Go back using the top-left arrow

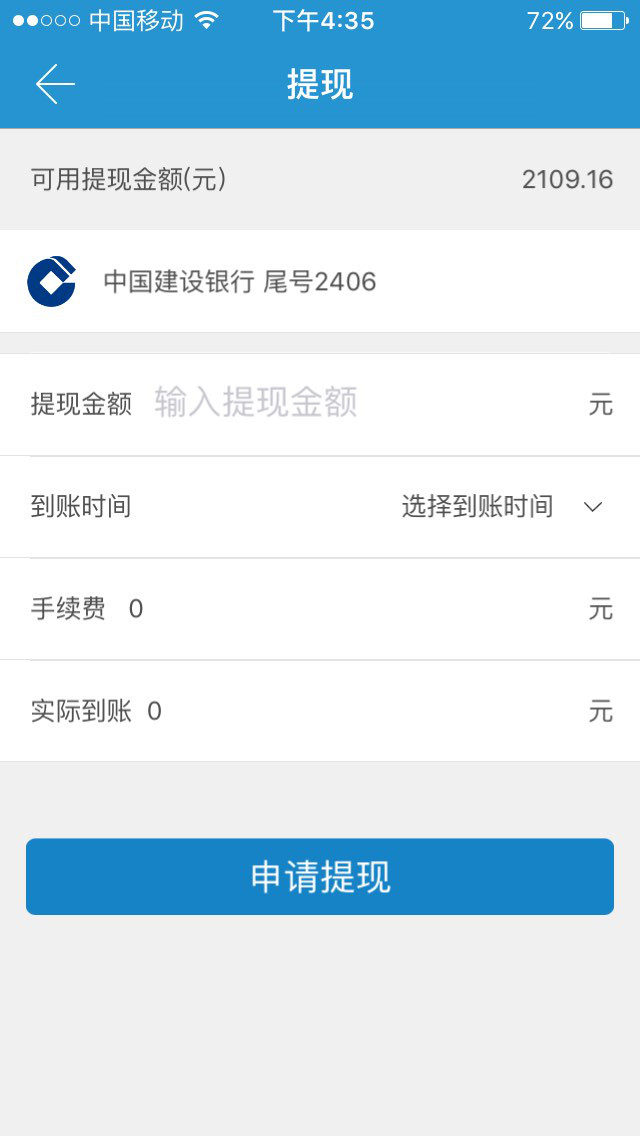point(55,85)
